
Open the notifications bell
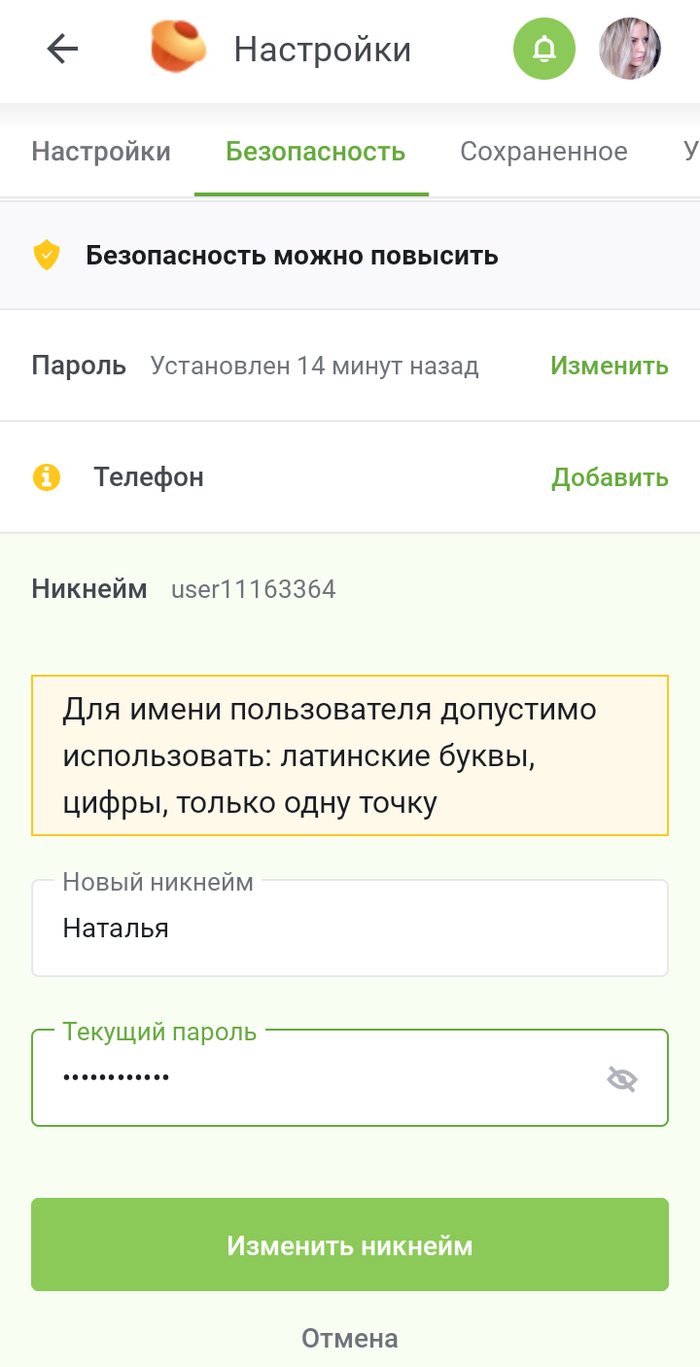tap(544, 49)
